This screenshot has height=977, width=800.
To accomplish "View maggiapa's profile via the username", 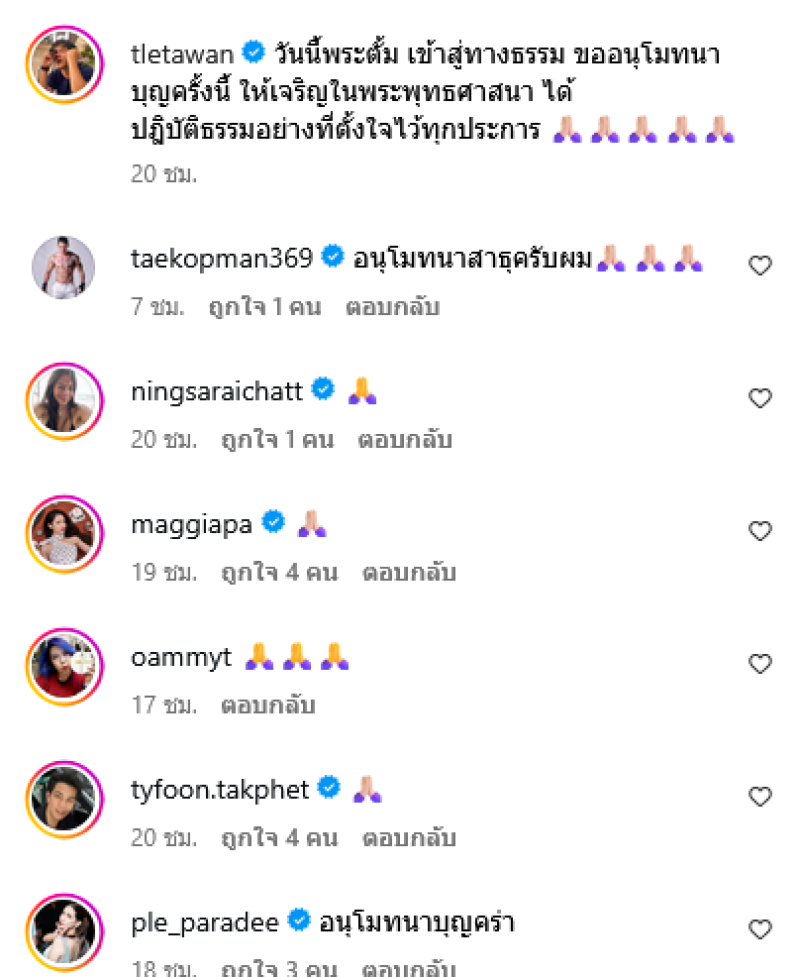I will [191, 524].
